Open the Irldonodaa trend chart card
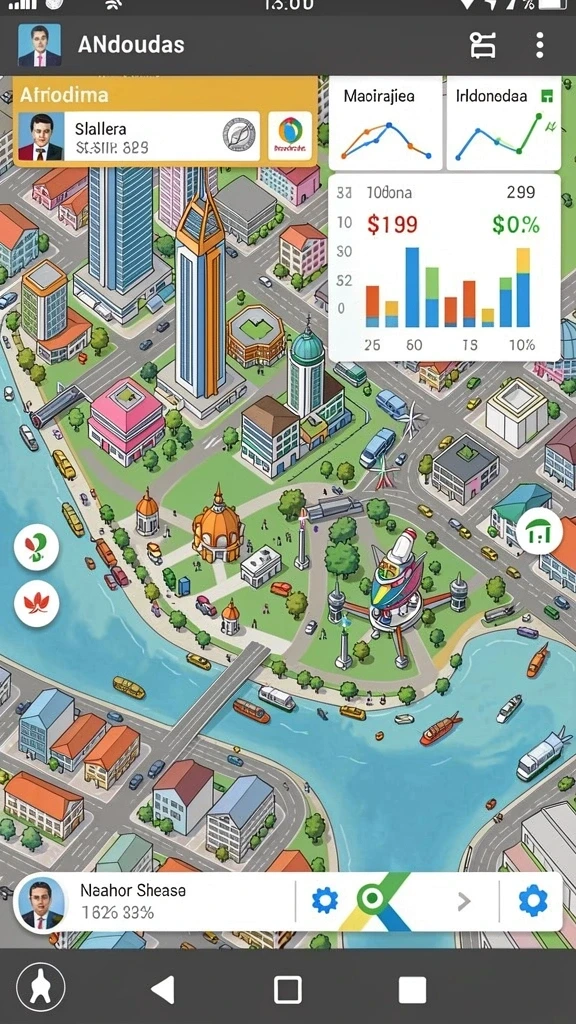The image size is (576, 1024). coord(504,123)
